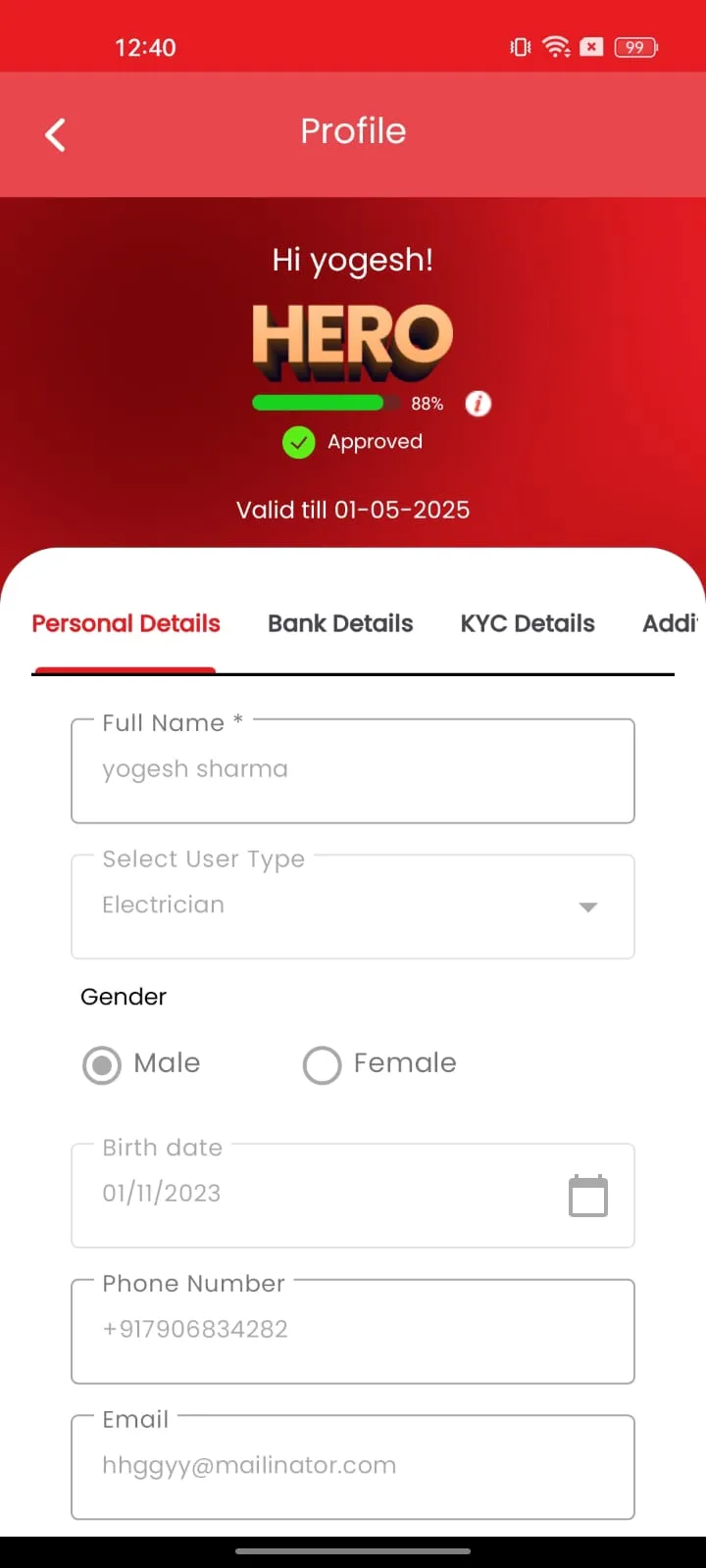Tap the Full Name input field
Image resolution: width=706 pixels, height=1568 pixels.
[353, 770]
